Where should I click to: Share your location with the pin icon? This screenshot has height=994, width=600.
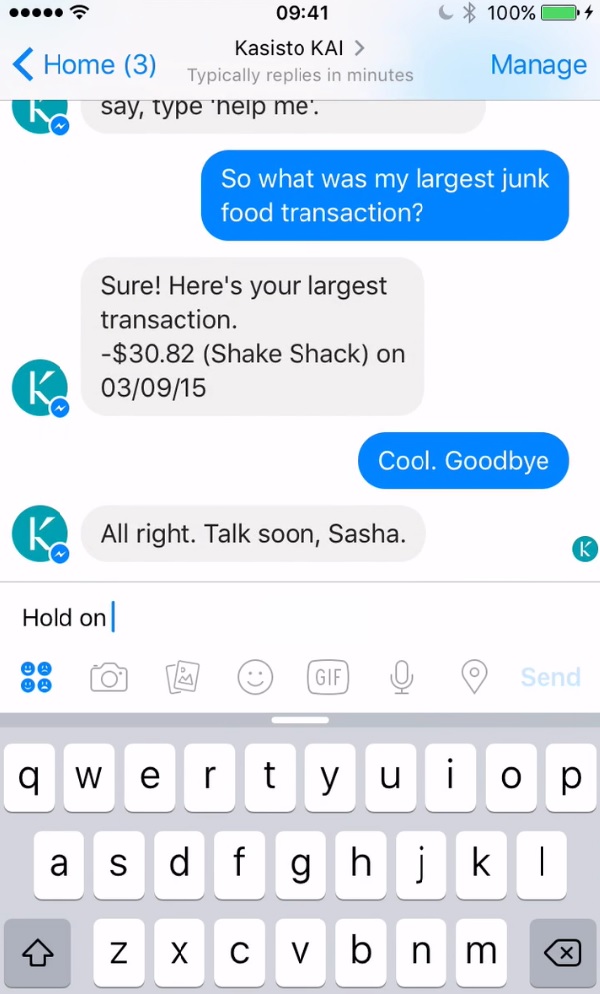pyautogui.click(x=474, y=677)
